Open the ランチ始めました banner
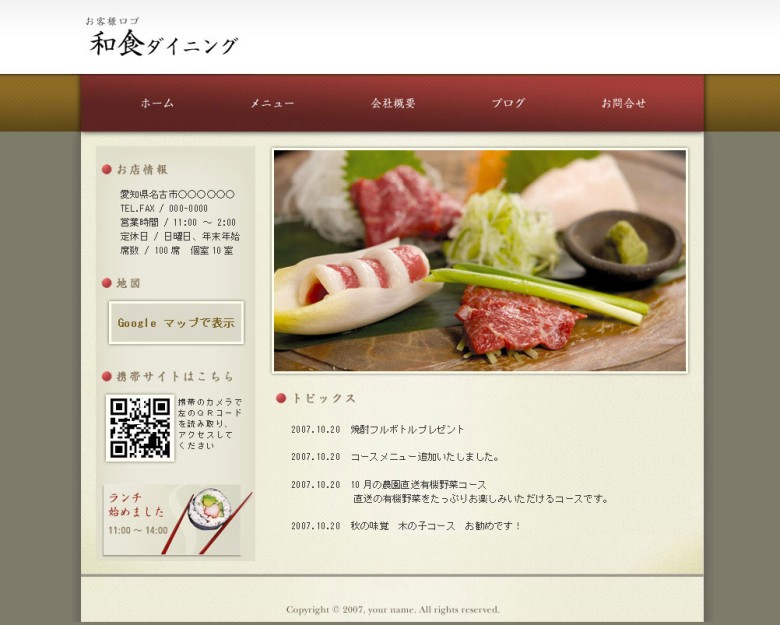This screenshot has height=625, width=780. tap(174, 519)
